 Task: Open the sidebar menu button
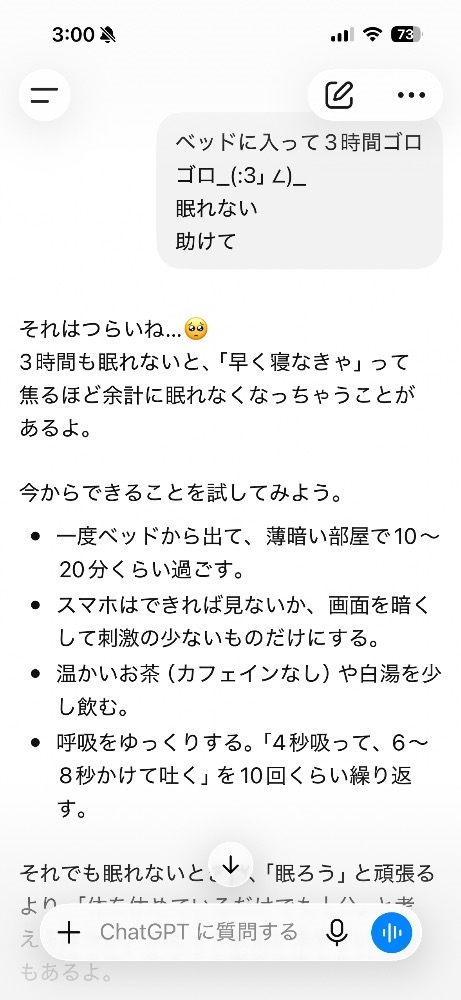44,96
